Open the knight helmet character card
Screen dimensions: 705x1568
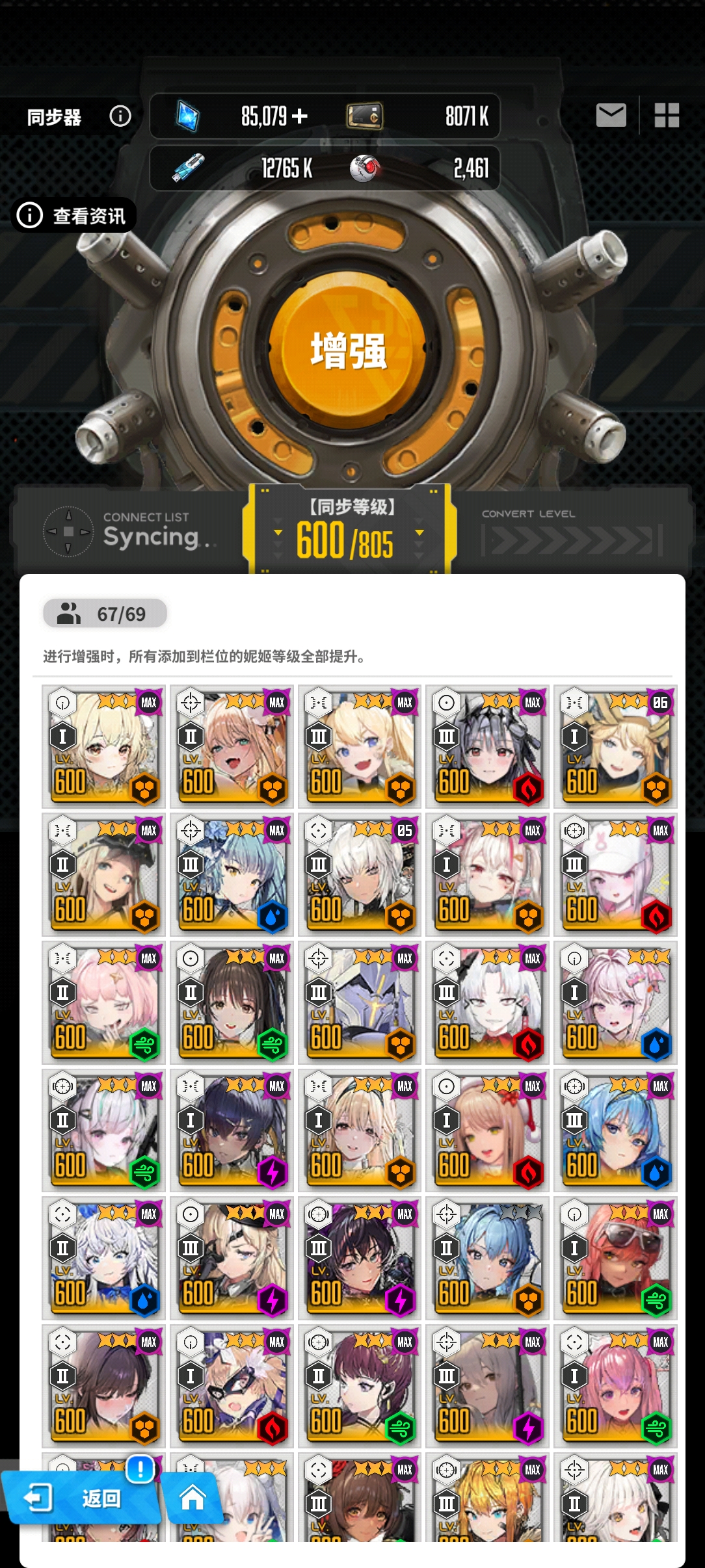coord(360,1002)
